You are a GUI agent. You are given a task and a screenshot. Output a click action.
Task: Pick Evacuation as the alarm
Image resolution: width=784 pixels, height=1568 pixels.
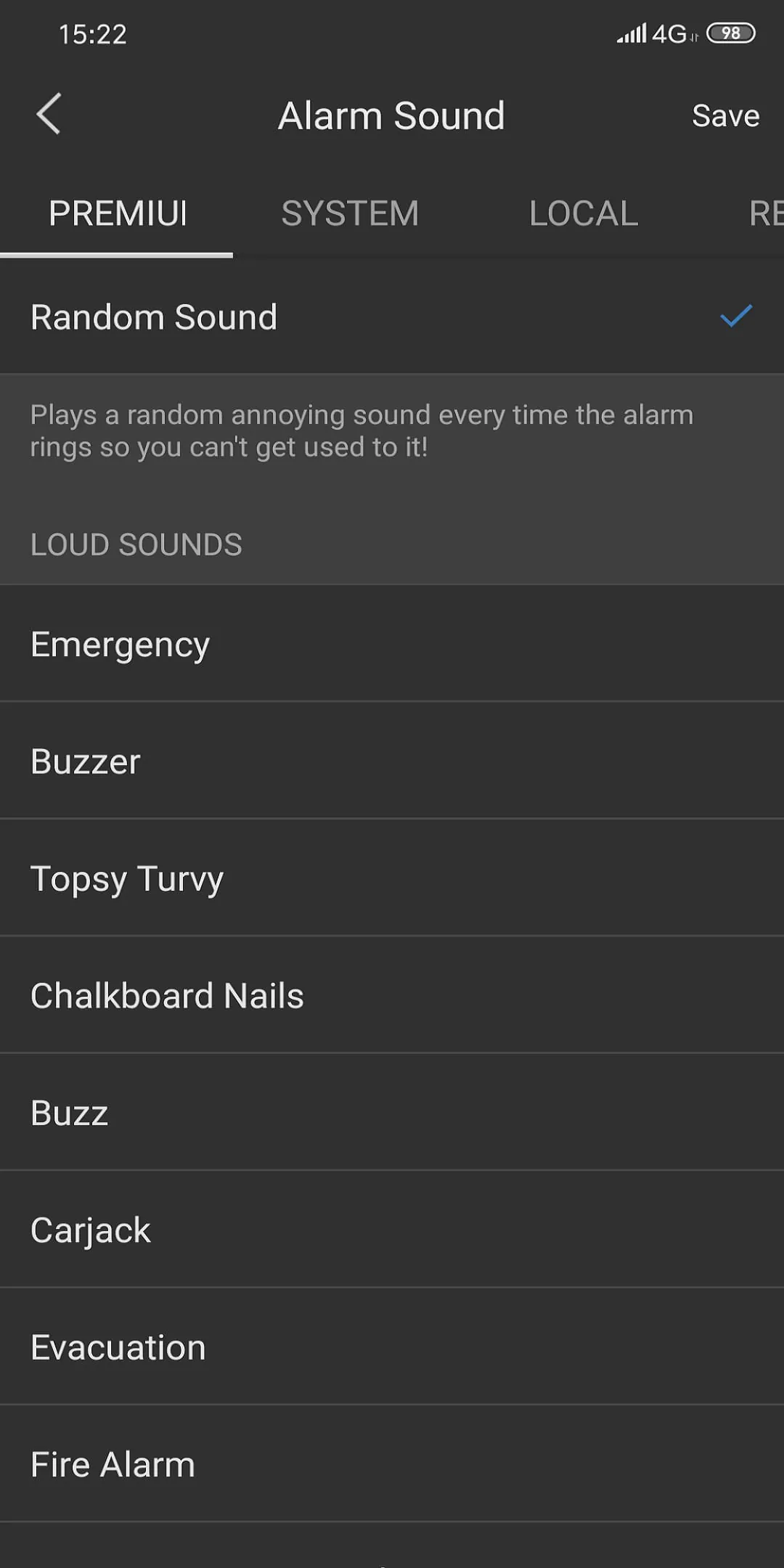[x=117, y=1346]
